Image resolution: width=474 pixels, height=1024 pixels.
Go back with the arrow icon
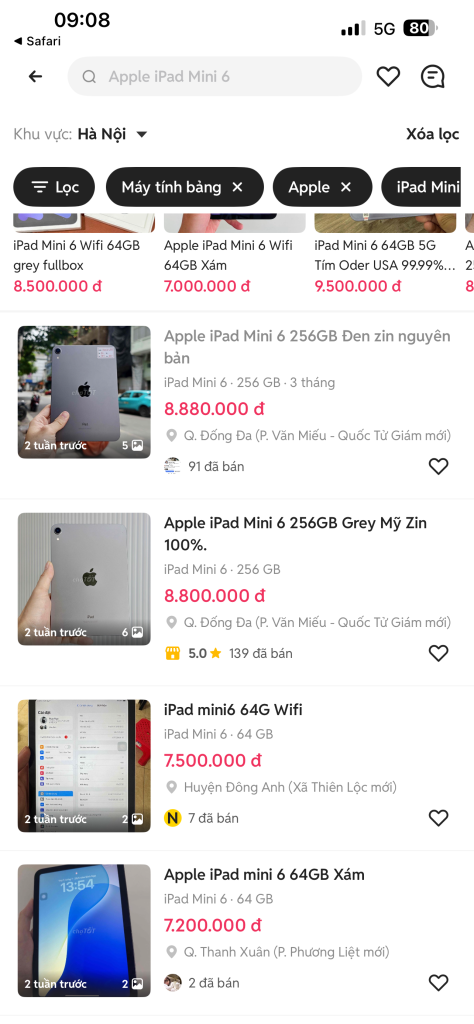point(35,76)
